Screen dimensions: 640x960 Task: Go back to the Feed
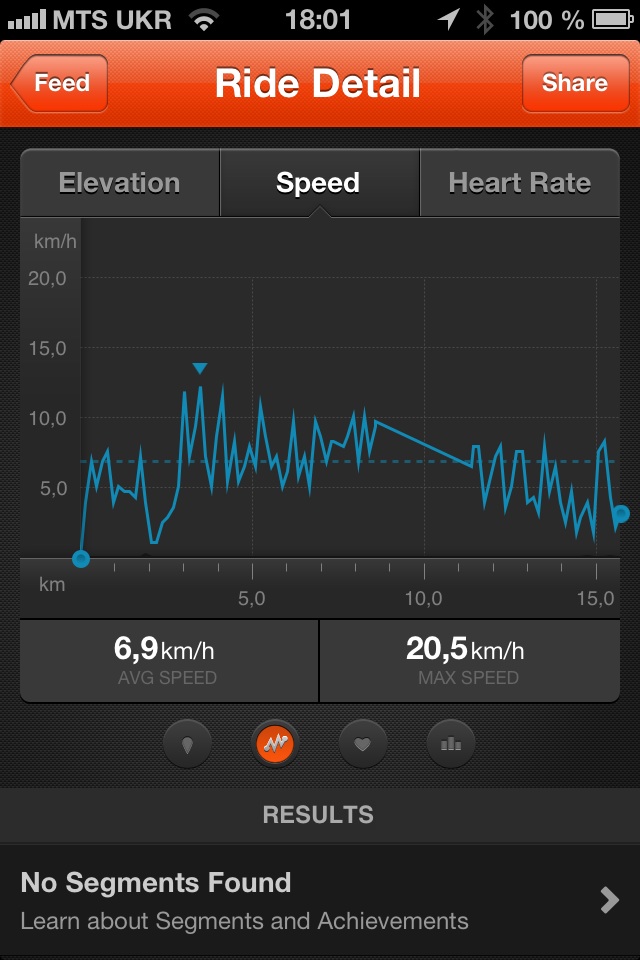click(x=59, y=83)
